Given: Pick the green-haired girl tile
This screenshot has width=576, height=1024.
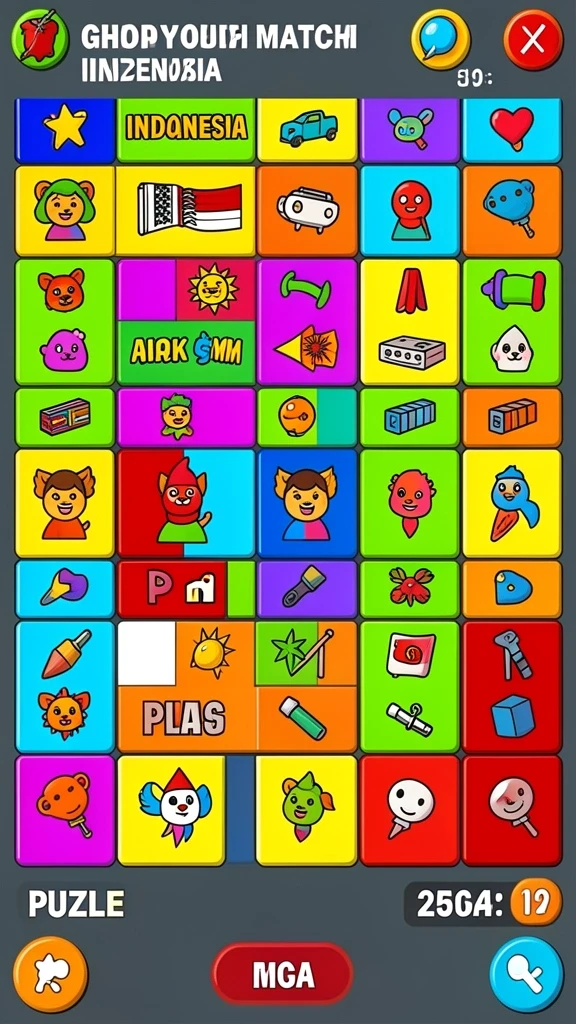Looking at the screenshot, I should pyautogui.click(x=65, y=210).
